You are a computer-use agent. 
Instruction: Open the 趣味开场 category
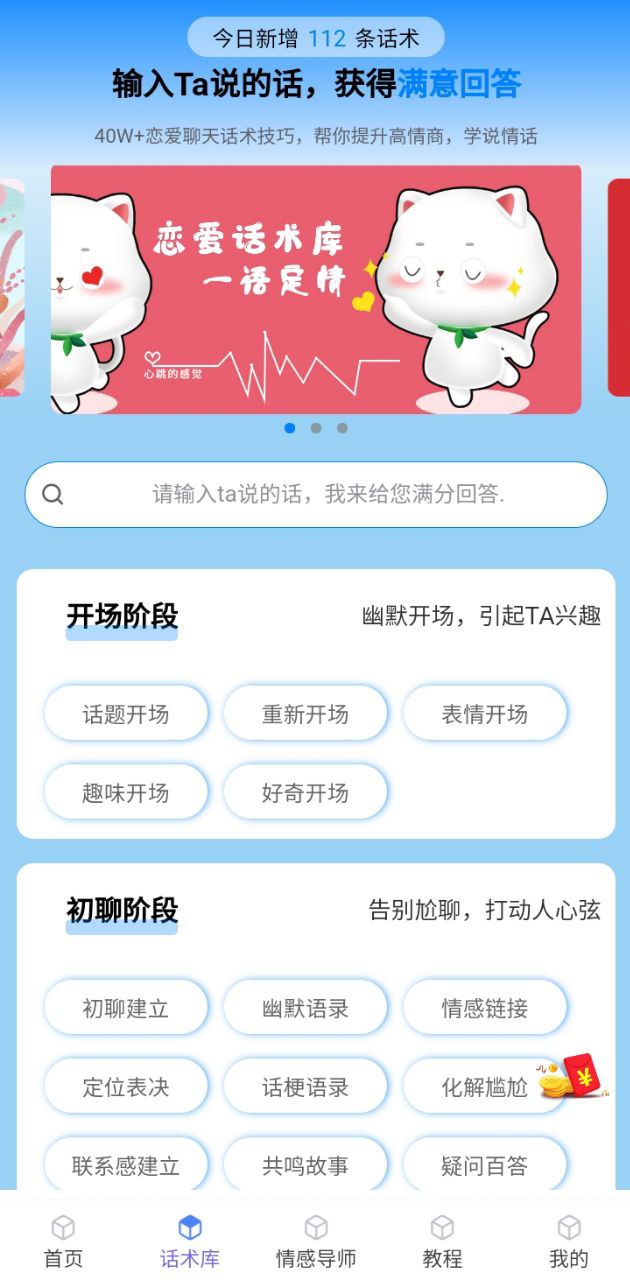pos(126,793)
